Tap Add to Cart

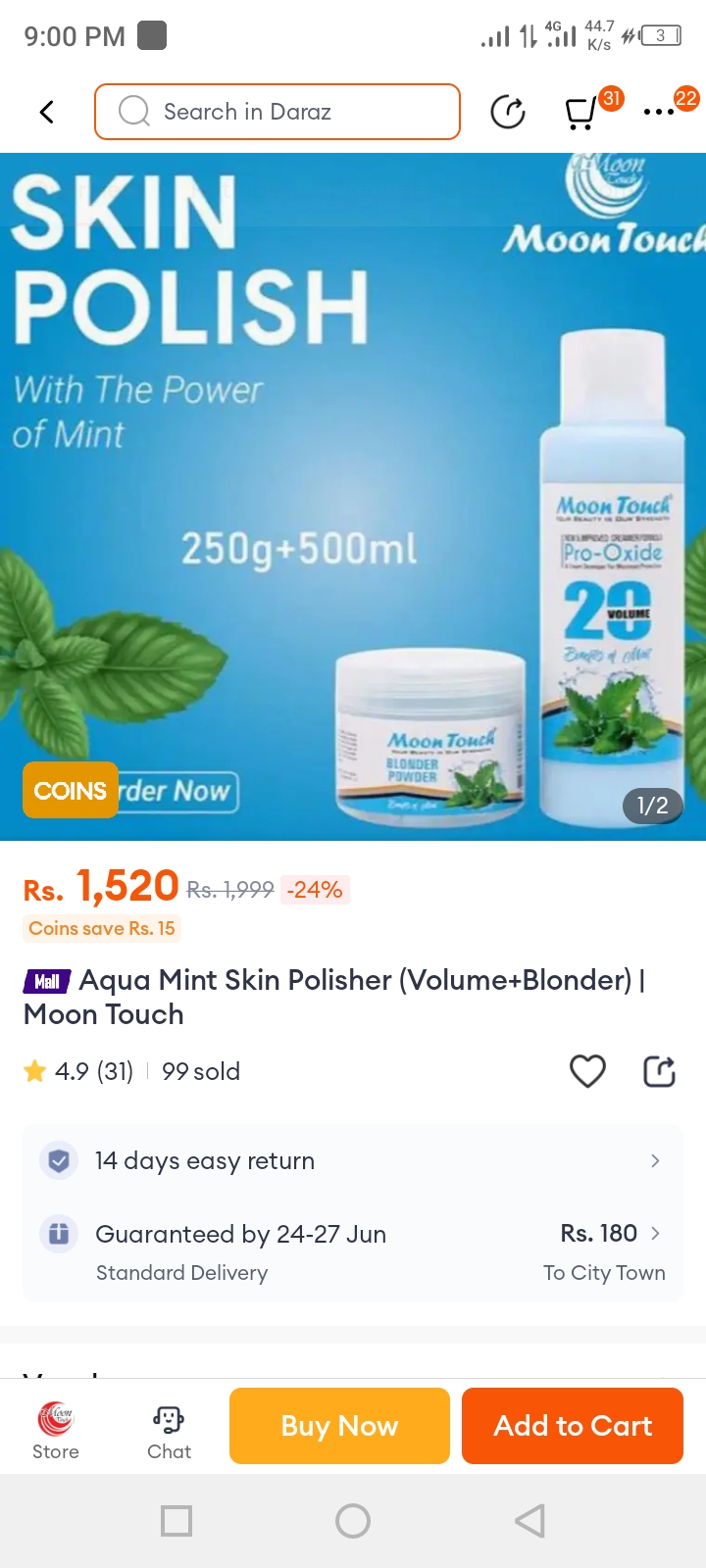coord(572,1426)
